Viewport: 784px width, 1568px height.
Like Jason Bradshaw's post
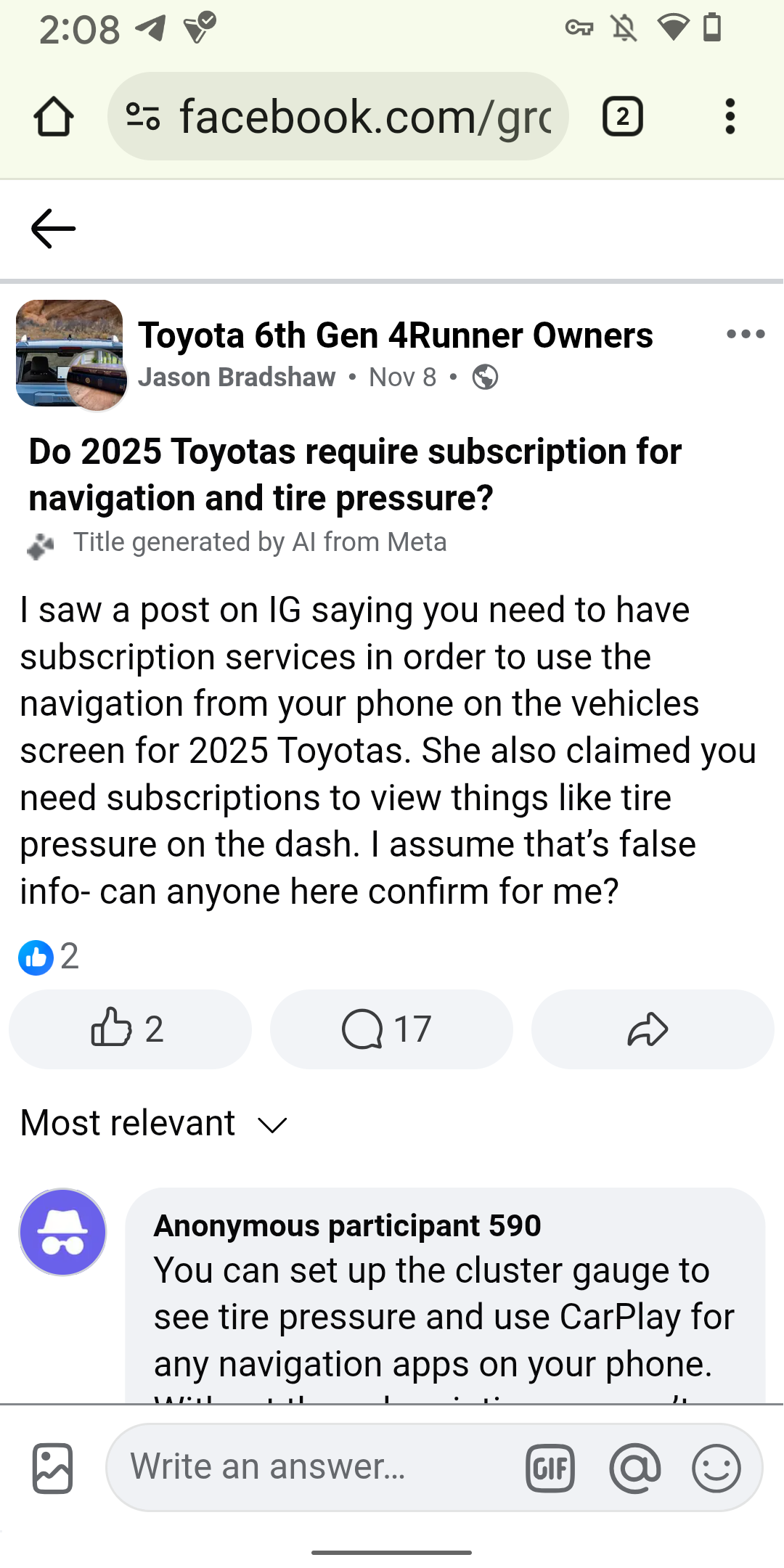point(130,1029)
